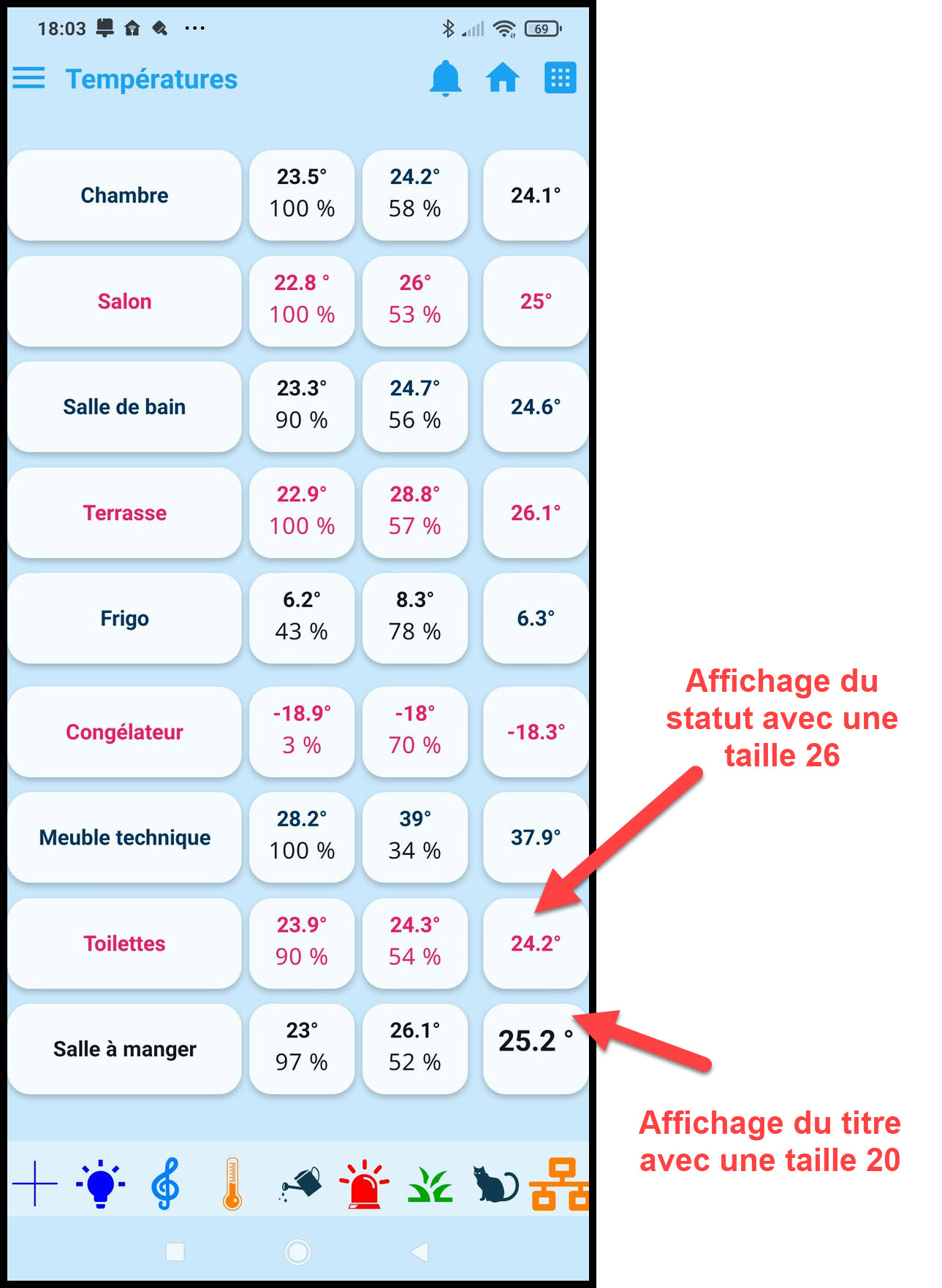The image size is (942, 1288).
Task: Go to the home dashboard icon
Action: pyautogui.click(x=503, y=78)
